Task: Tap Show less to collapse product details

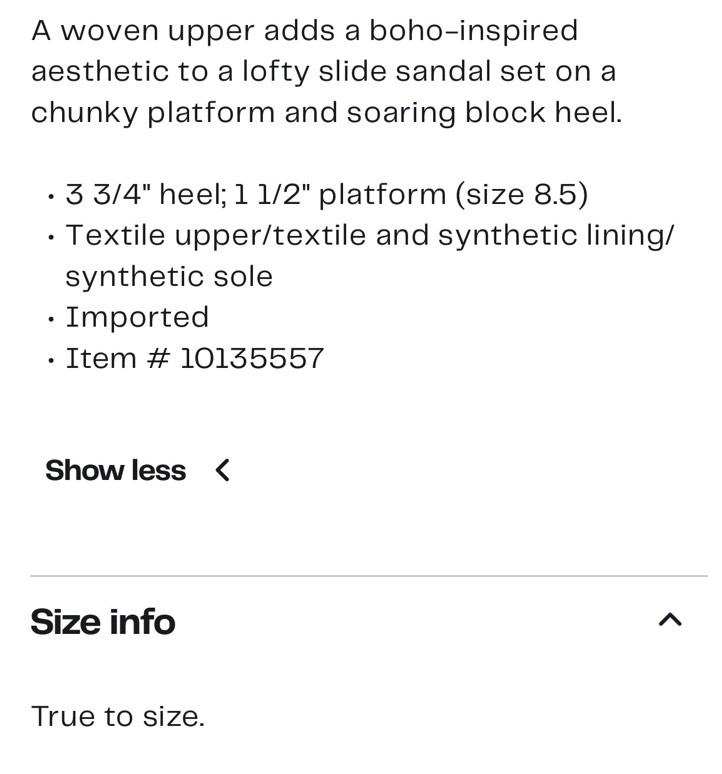Action: 137,470
